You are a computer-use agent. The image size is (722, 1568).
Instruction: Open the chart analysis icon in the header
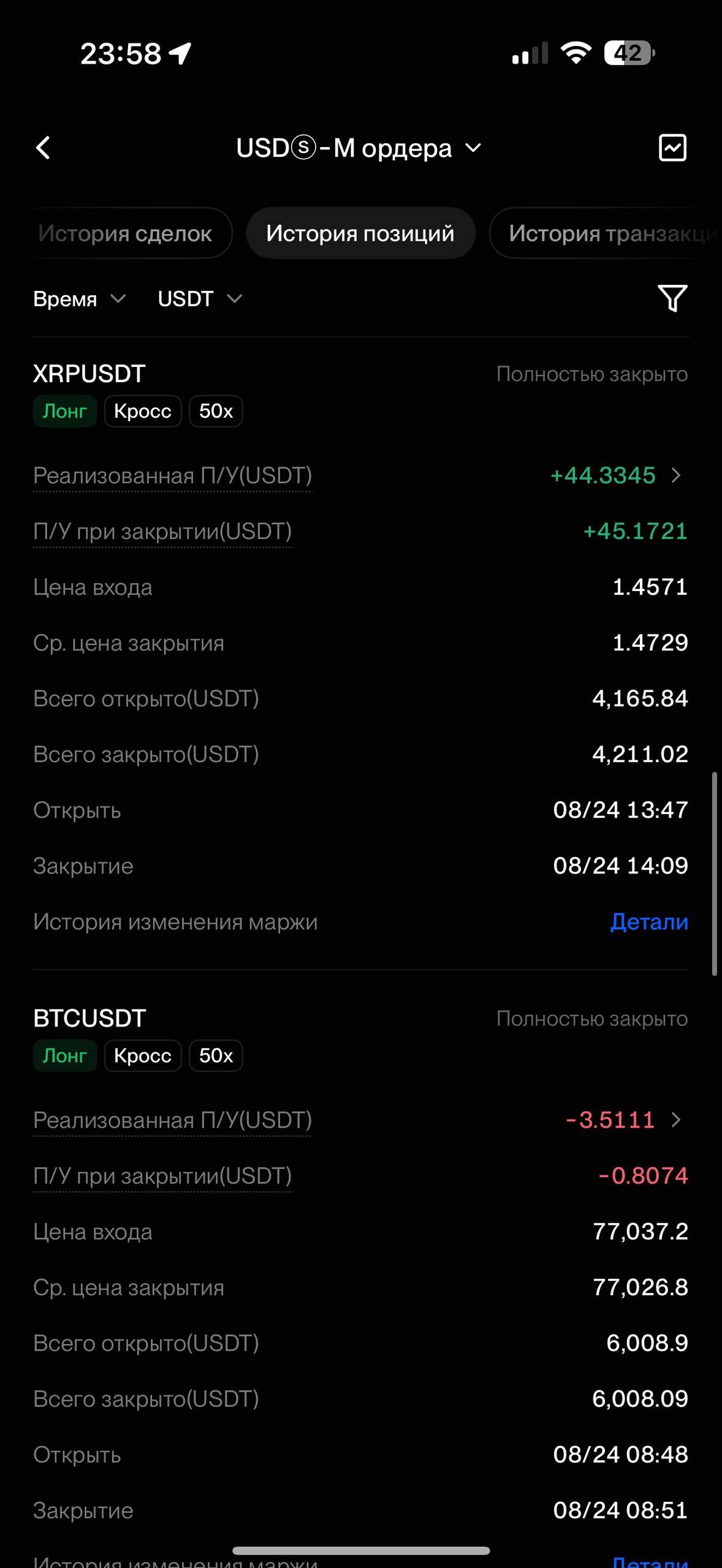coord(672,148)
